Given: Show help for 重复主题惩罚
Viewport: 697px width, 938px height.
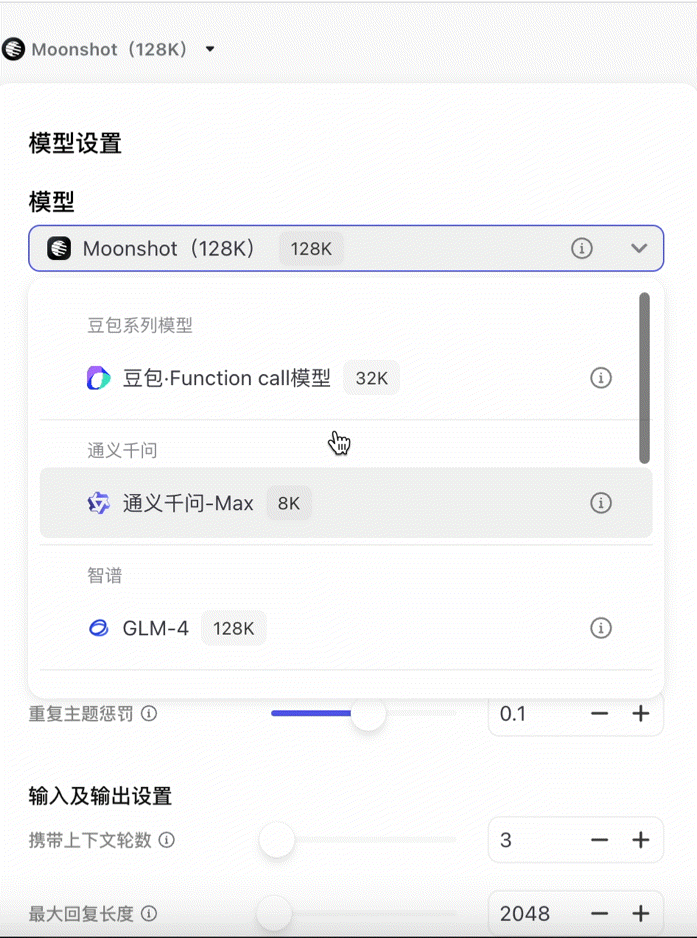Looking at the screenshot, I should click(x=149, y=714).
